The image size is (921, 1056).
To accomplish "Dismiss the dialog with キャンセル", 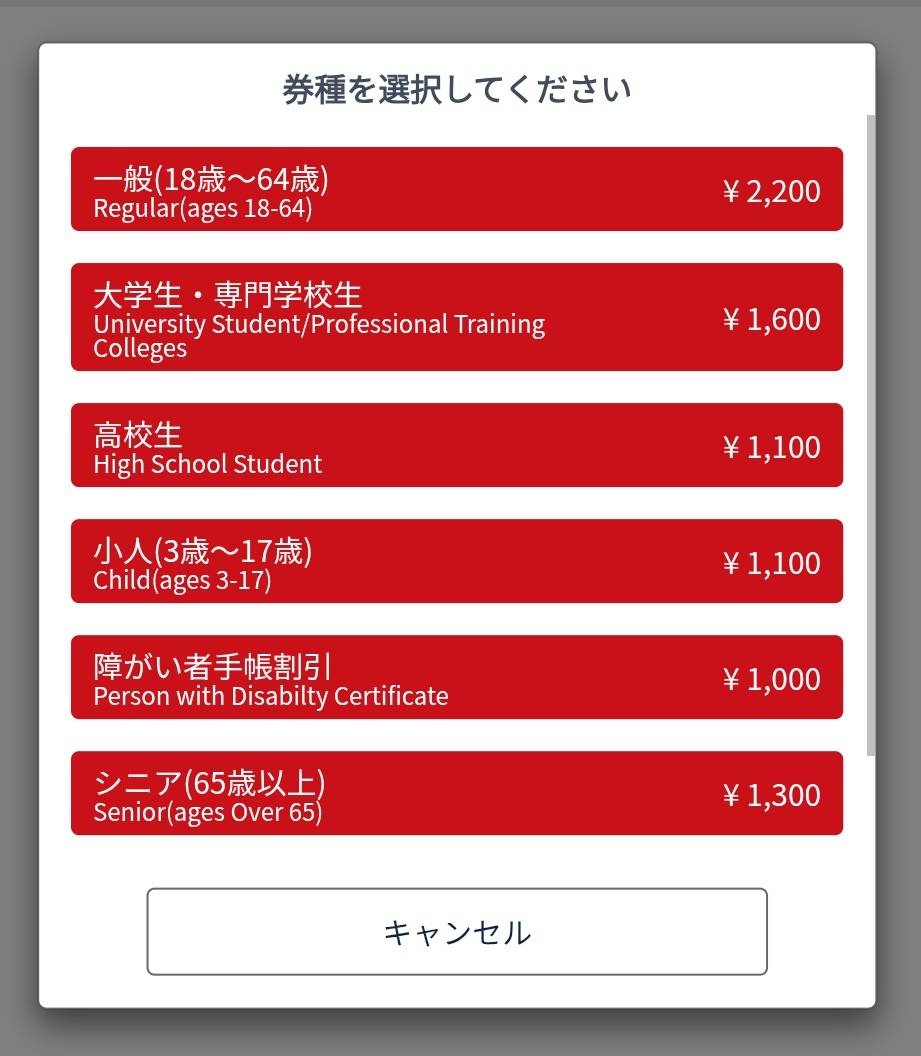I will pyautogui.click(x=456, y=931).
